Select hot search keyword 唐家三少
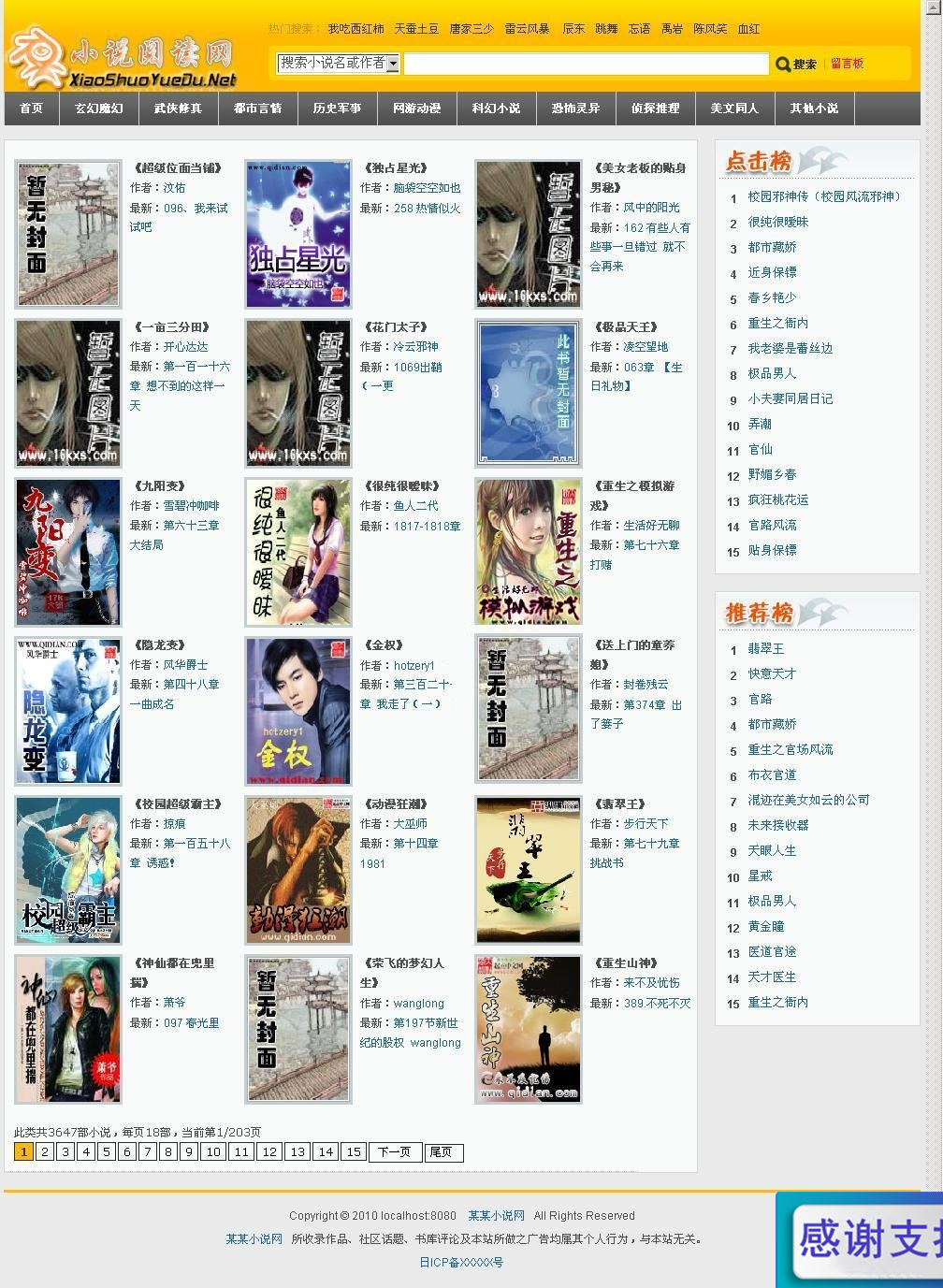 click(x=471, y=29)
